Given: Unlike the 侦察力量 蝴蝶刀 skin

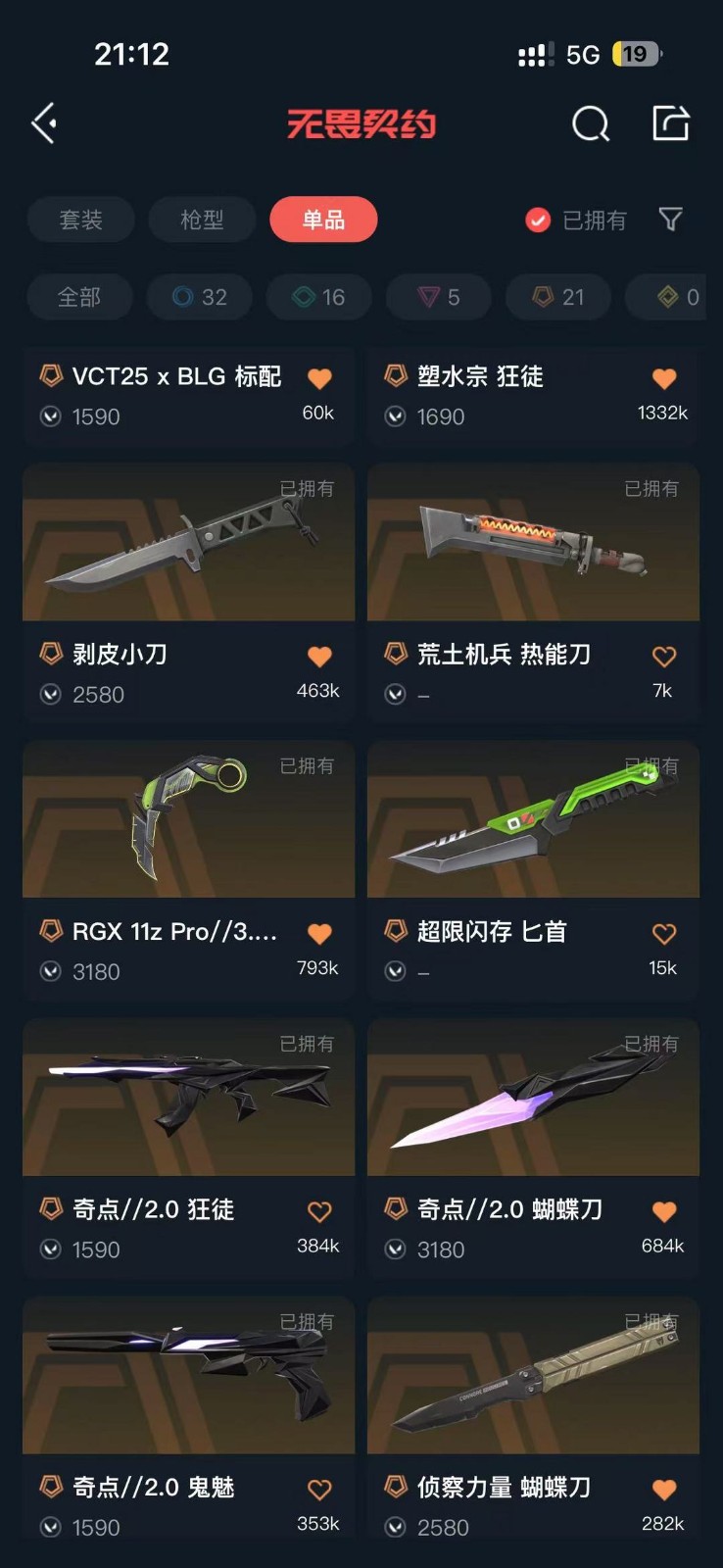Looking at the screenshot, I should (664, 1490).
